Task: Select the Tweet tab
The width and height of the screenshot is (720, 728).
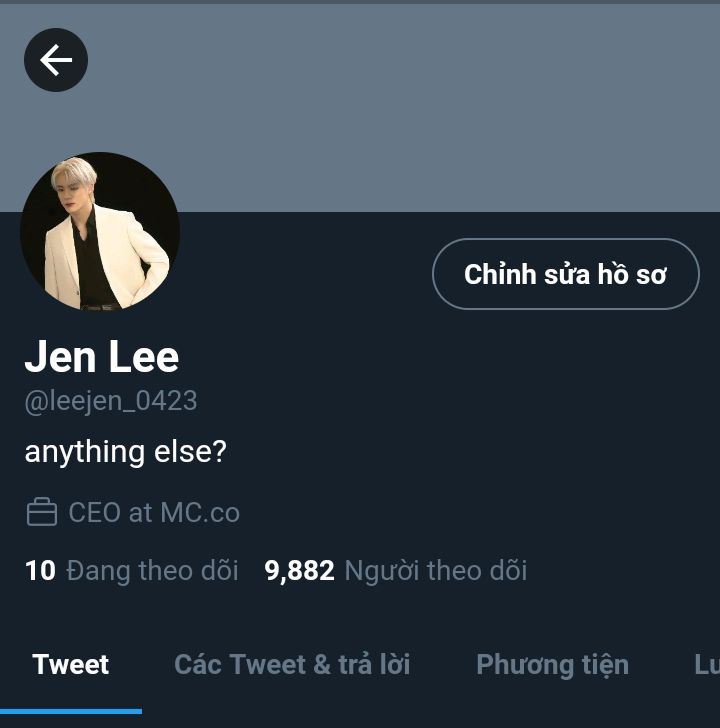Action: tap(71, 665)
